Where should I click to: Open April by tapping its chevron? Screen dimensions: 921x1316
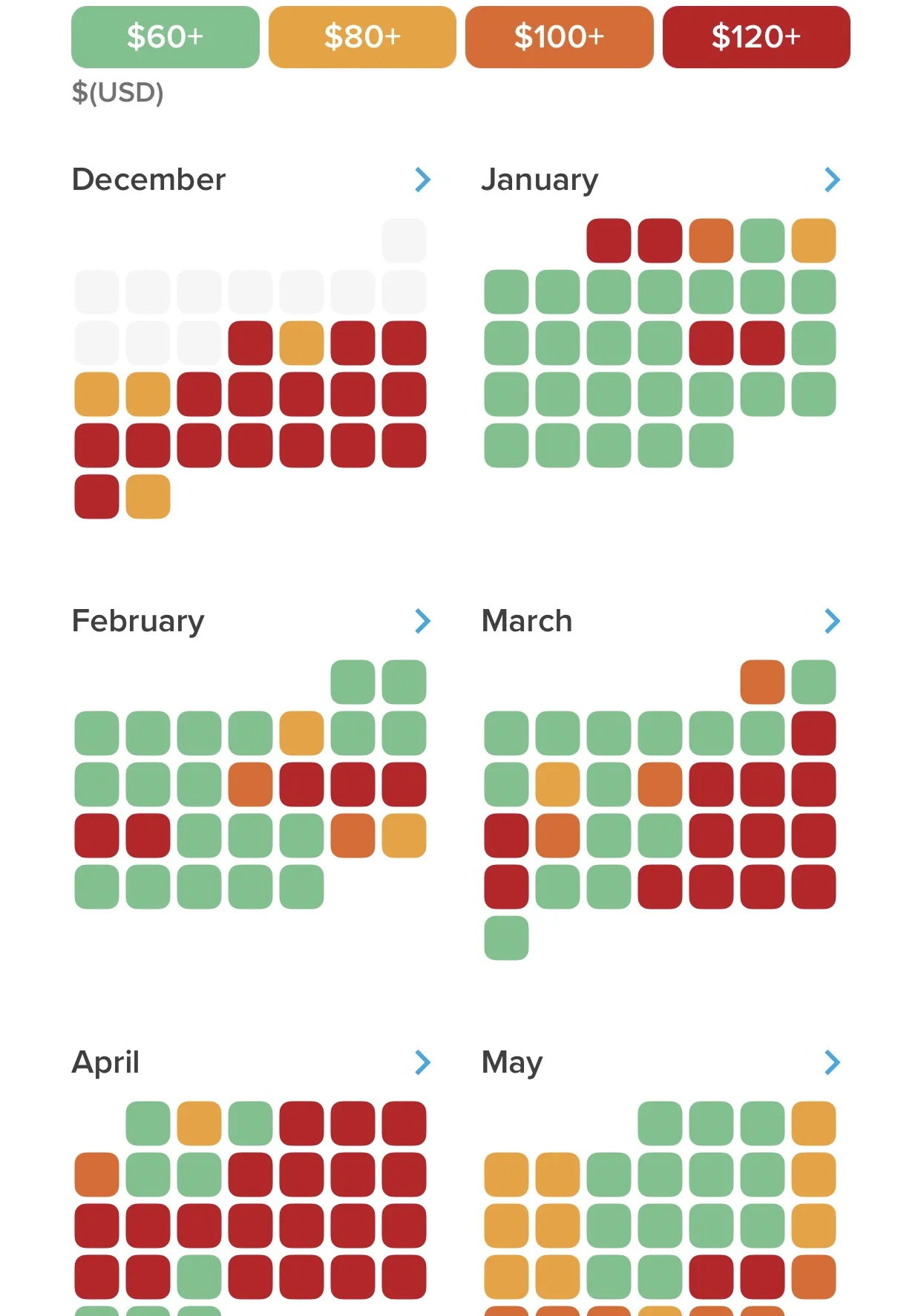(x=422, y=1062)
